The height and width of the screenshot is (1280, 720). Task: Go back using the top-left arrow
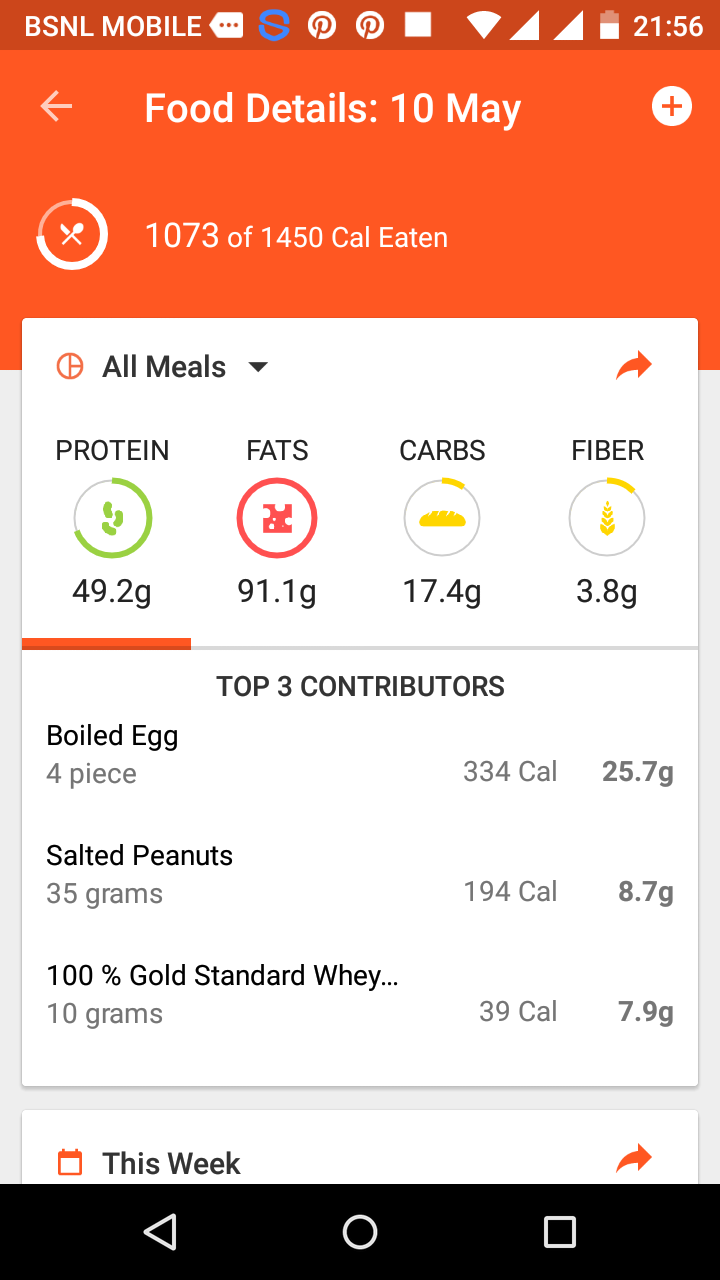click(56, 107)
